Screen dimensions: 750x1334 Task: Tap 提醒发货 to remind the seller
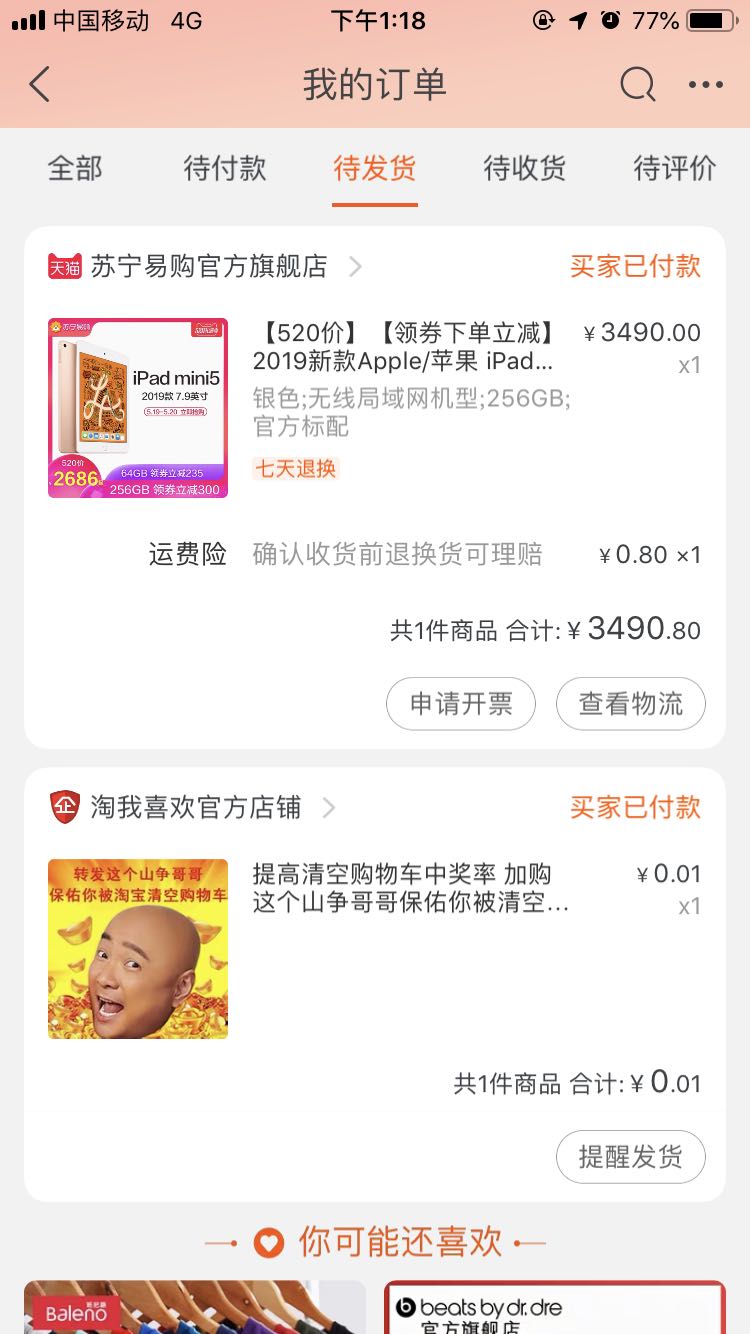tap(631, 1157)
